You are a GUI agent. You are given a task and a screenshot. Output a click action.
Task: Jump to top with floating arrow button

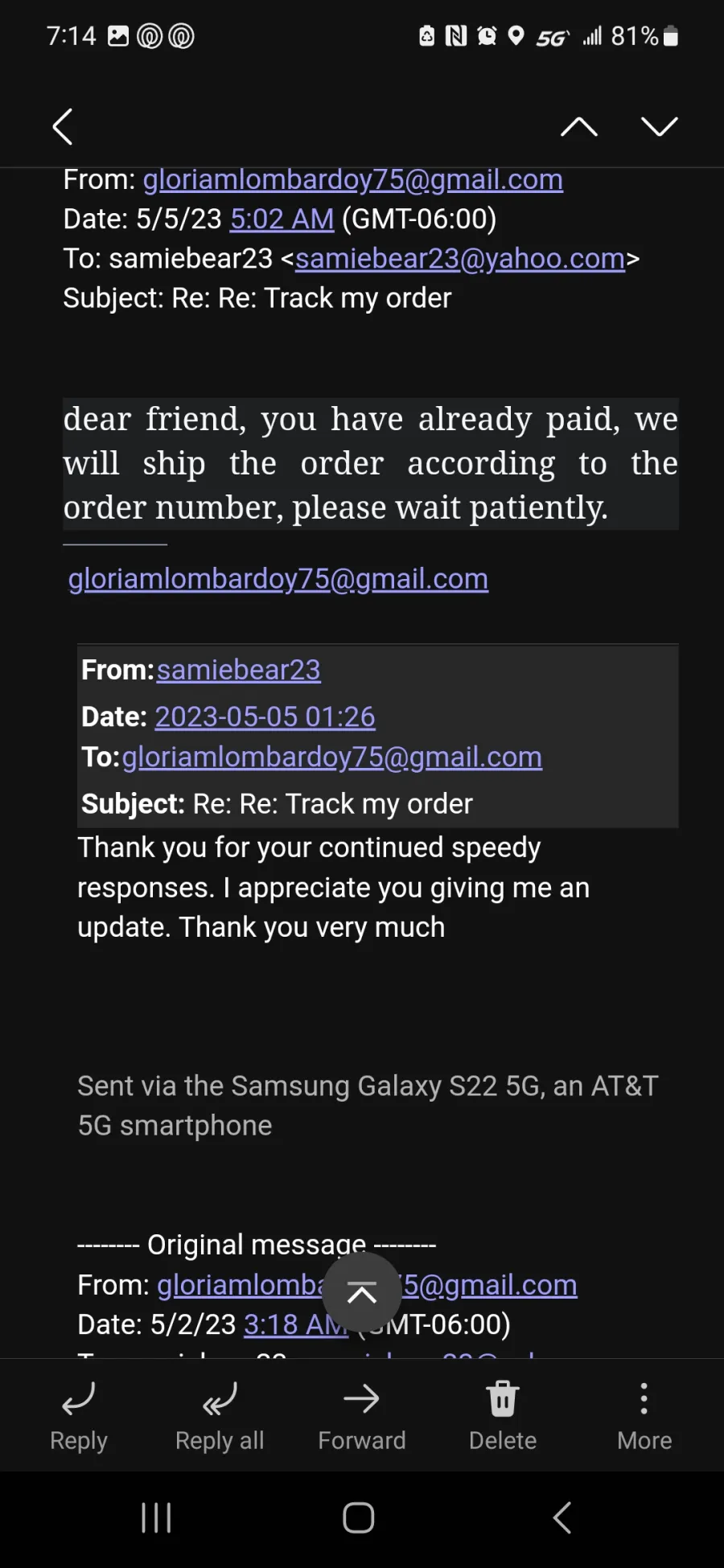click(x=362, y=1292)
